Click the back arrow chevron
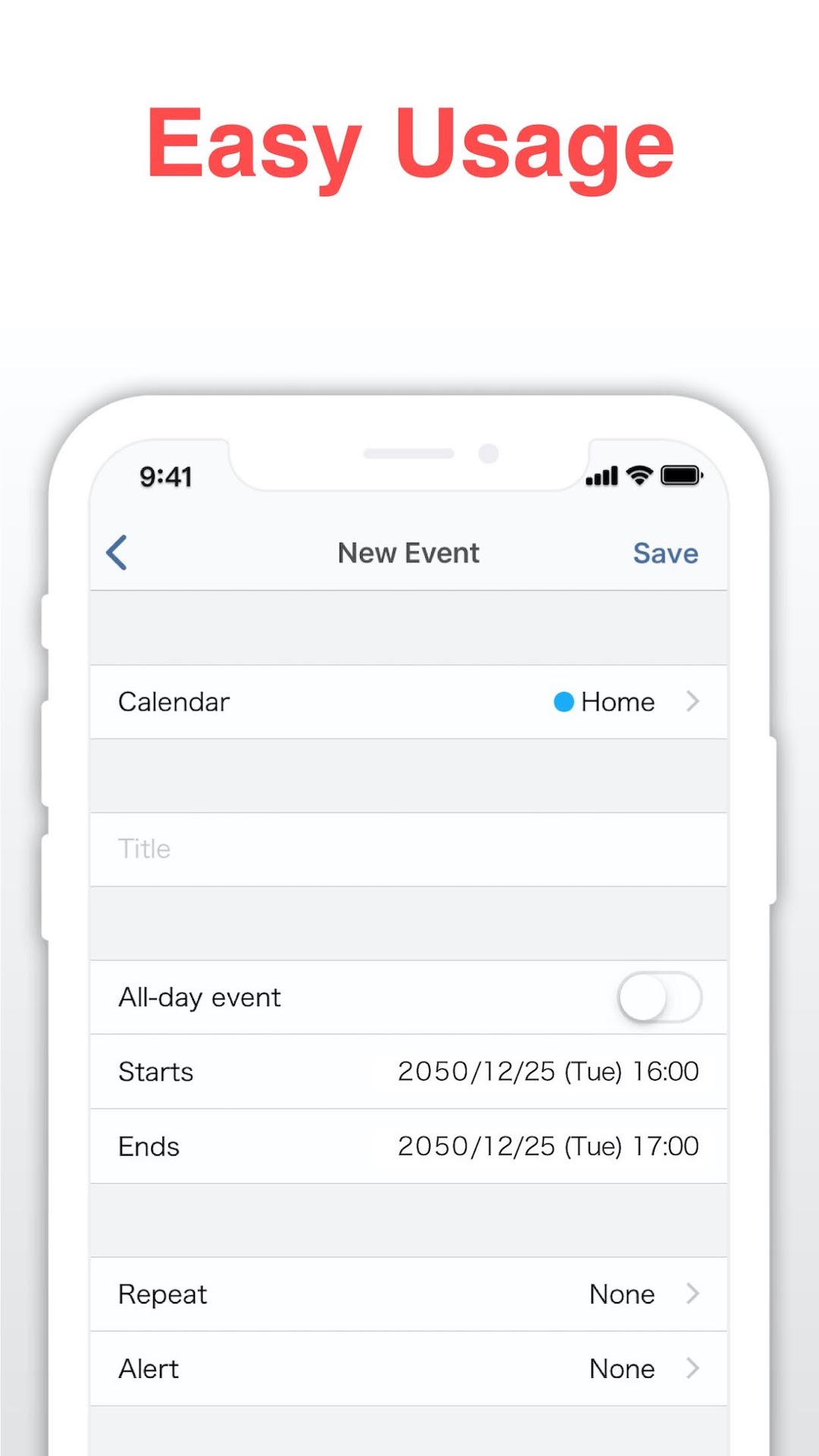Screen dimensions: 819x1456 (118, 553)
